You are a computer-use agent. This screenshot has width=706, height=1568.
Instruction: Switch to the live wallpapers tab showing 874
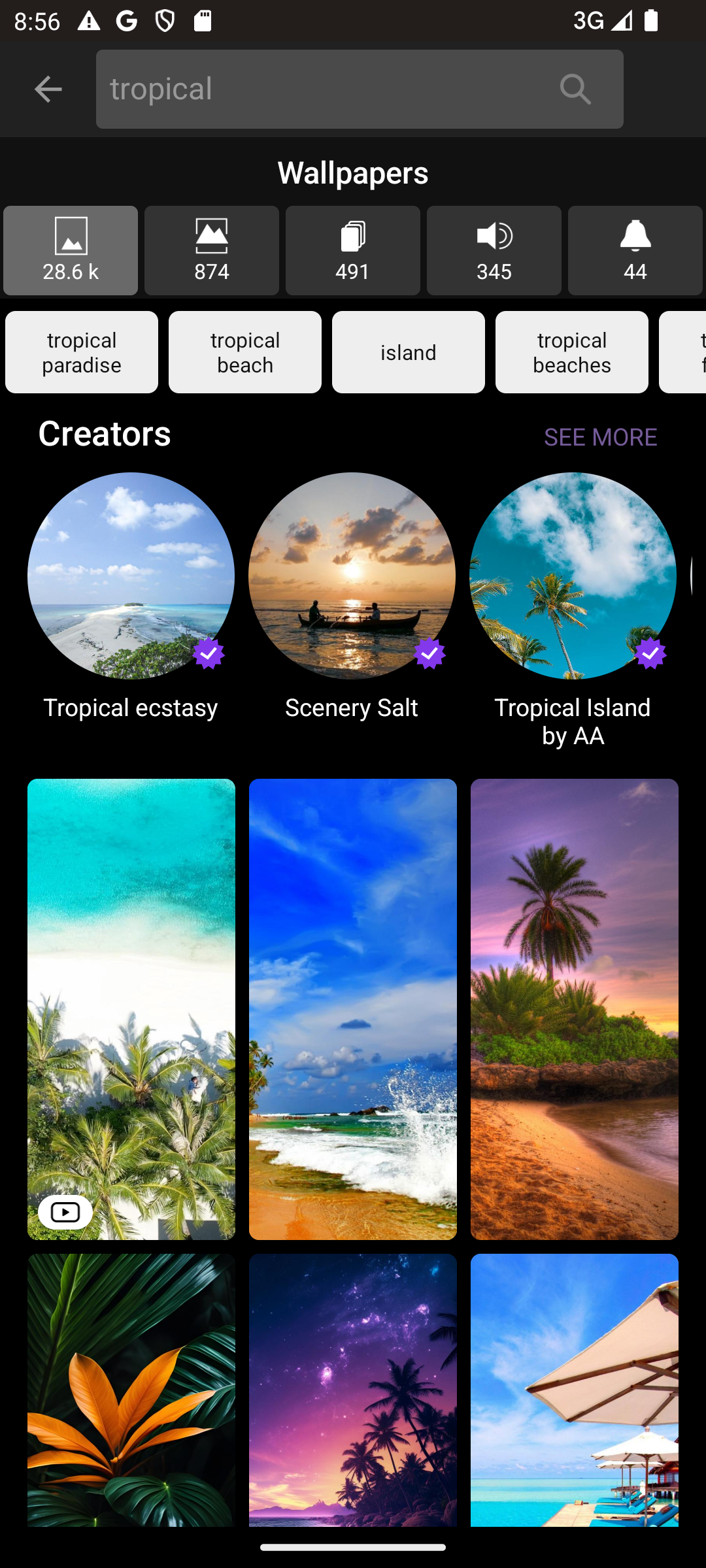click(212, 251)
